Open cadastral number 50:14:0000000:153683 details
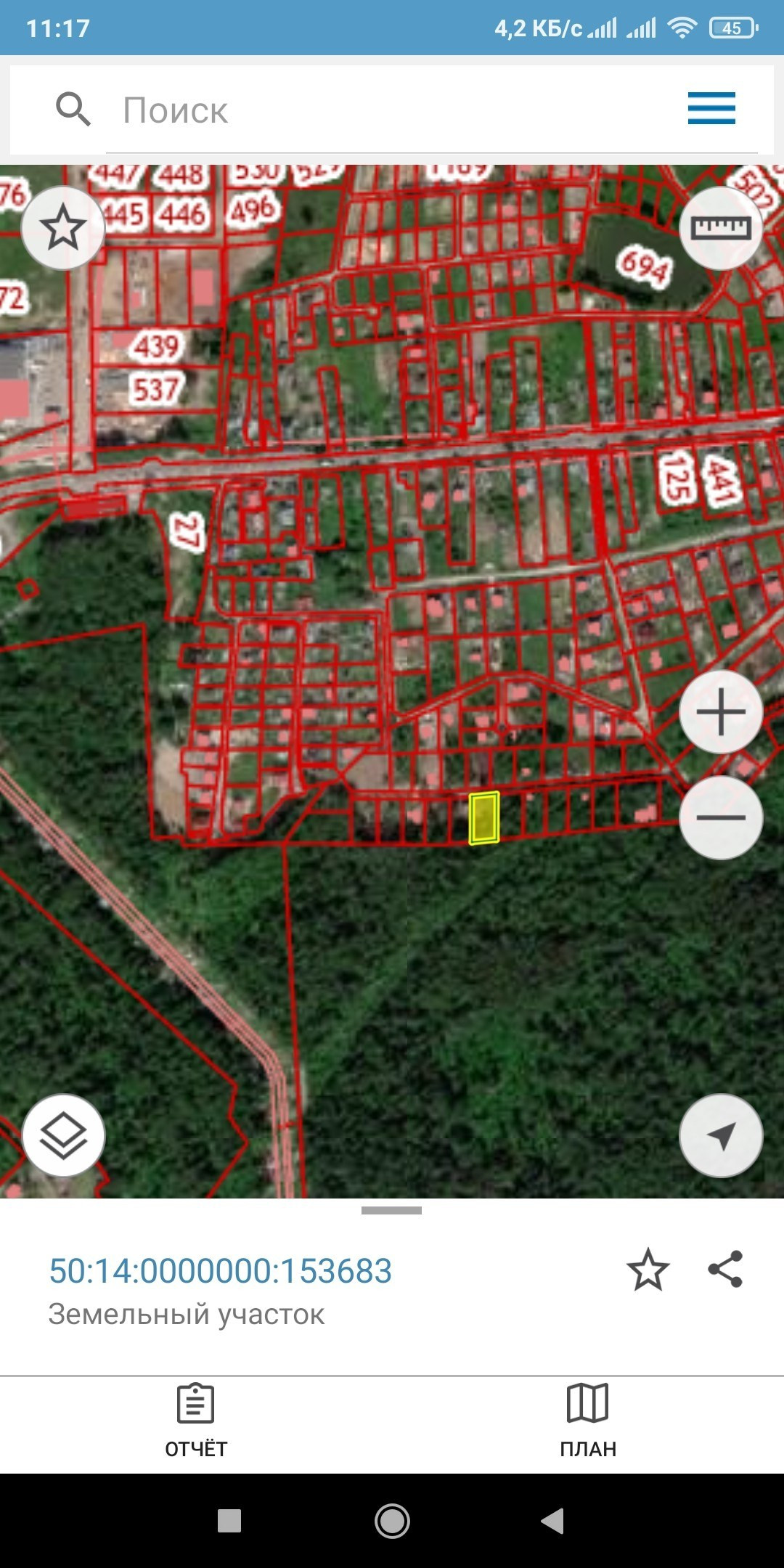 (x=221, y=1271)
